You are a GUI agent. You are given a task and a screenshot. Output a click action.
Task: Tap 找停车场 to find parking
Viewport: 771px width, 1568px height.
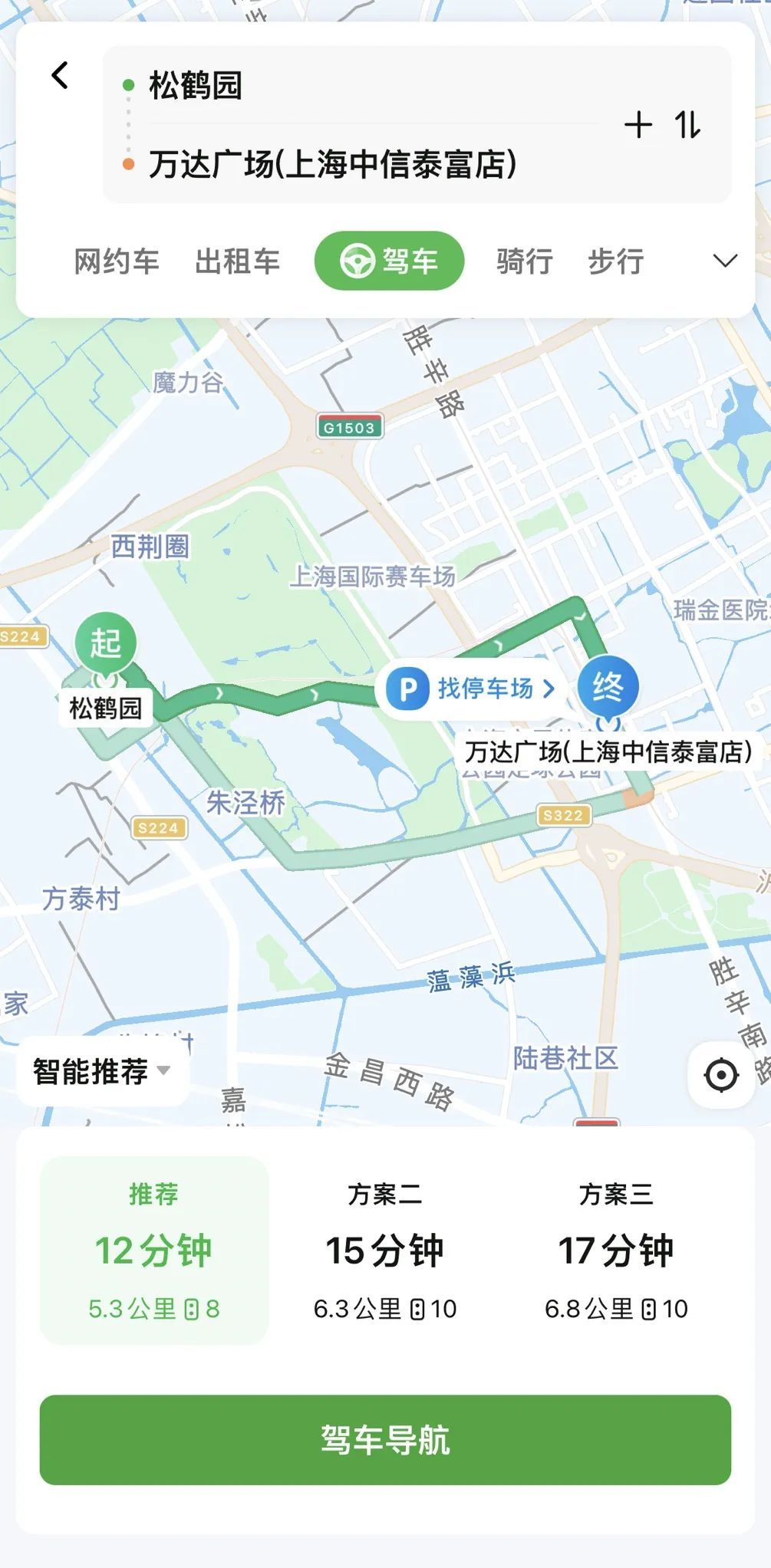click(x=471, y=689)
